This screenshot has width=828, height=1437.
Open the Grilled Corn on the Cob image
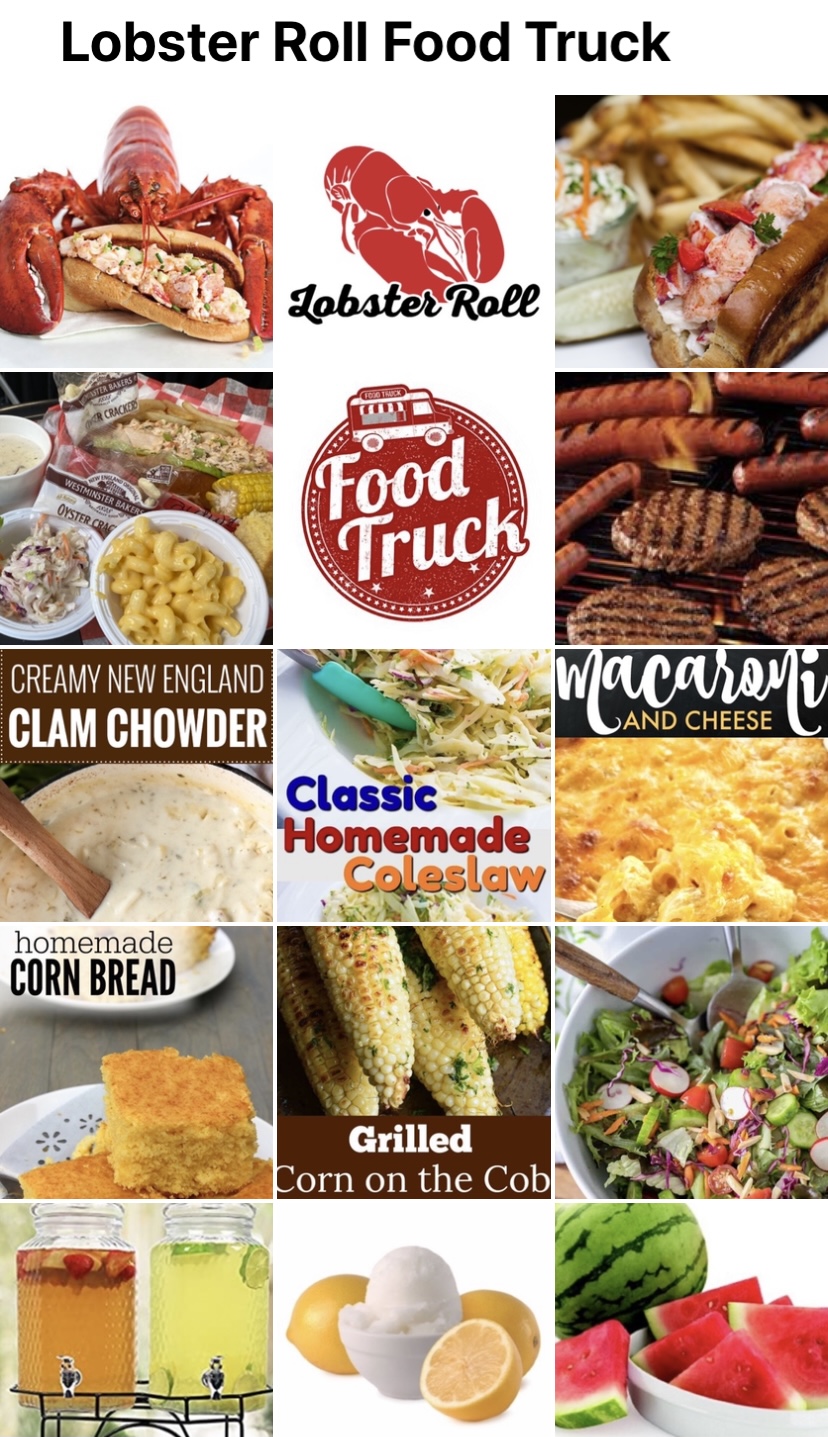tap(414, 1062)
